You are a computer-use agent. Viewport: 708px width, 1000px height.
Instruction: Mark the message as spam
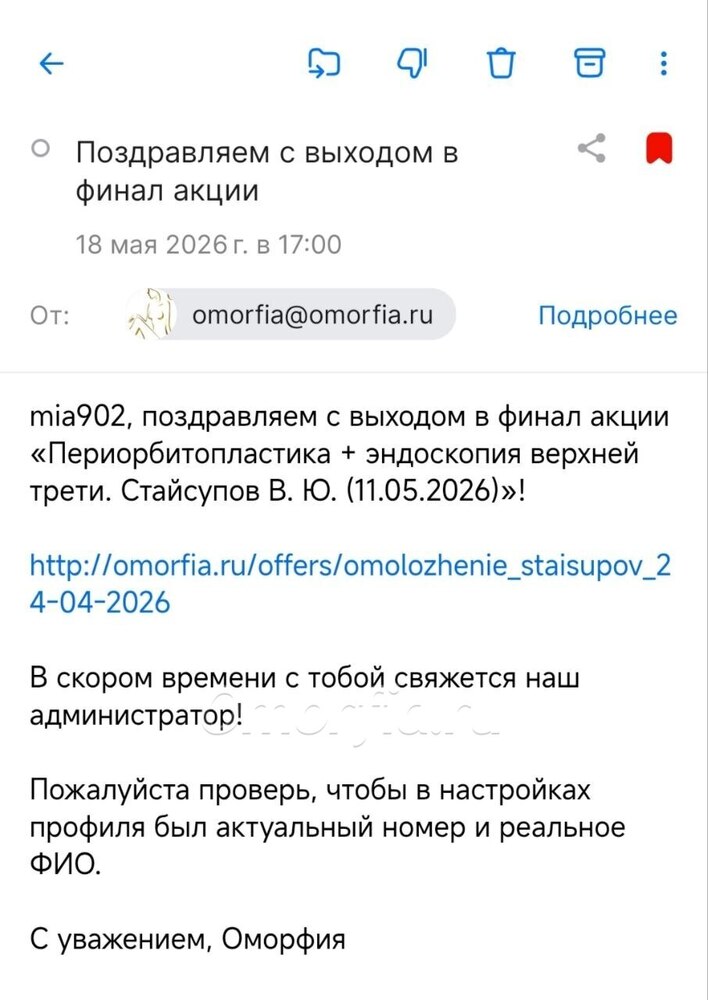pyautogui.click(x=413, y=63)
